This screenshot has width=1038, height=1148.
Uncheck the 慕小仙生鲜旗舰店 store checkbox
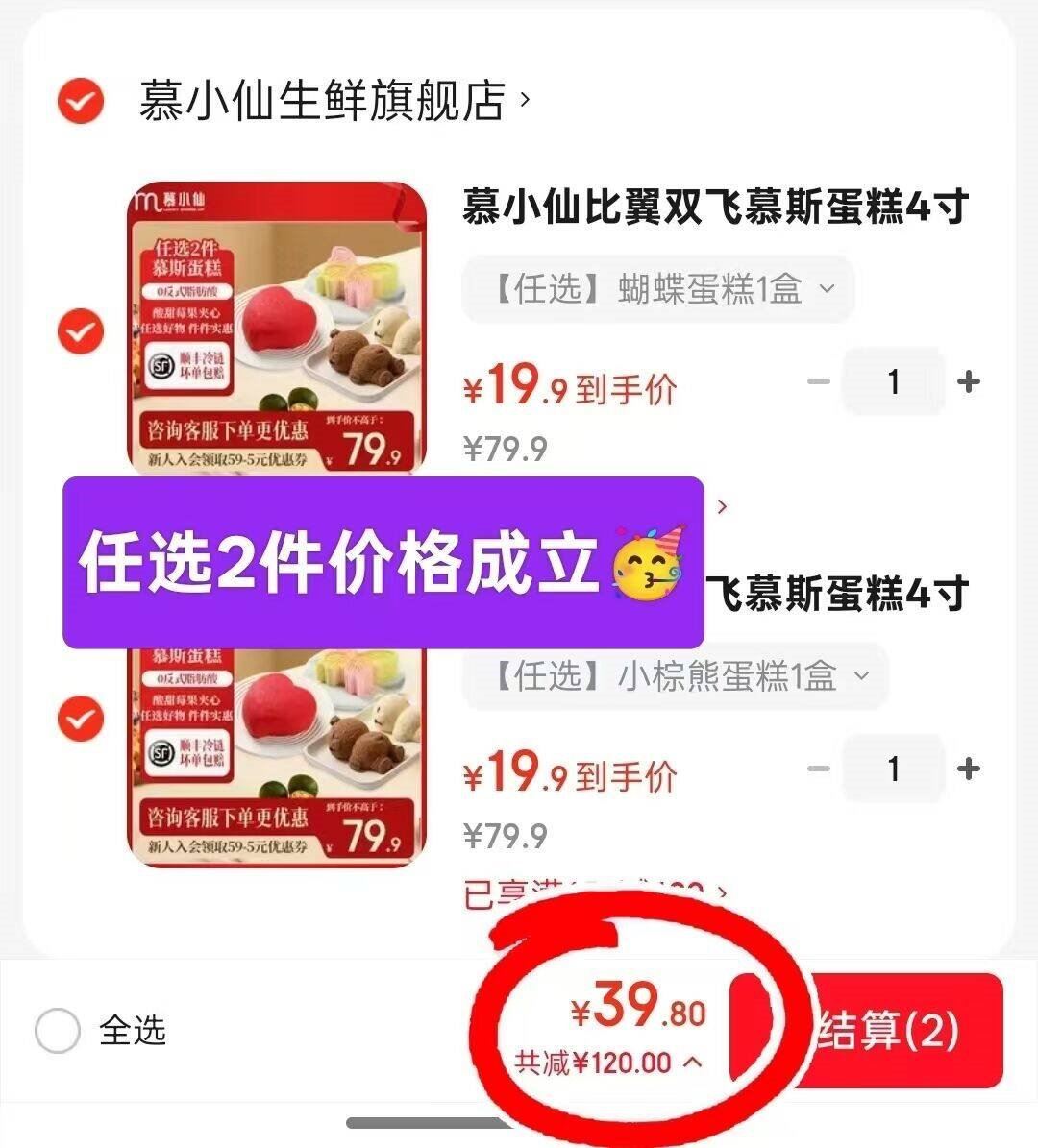(80, 100)
